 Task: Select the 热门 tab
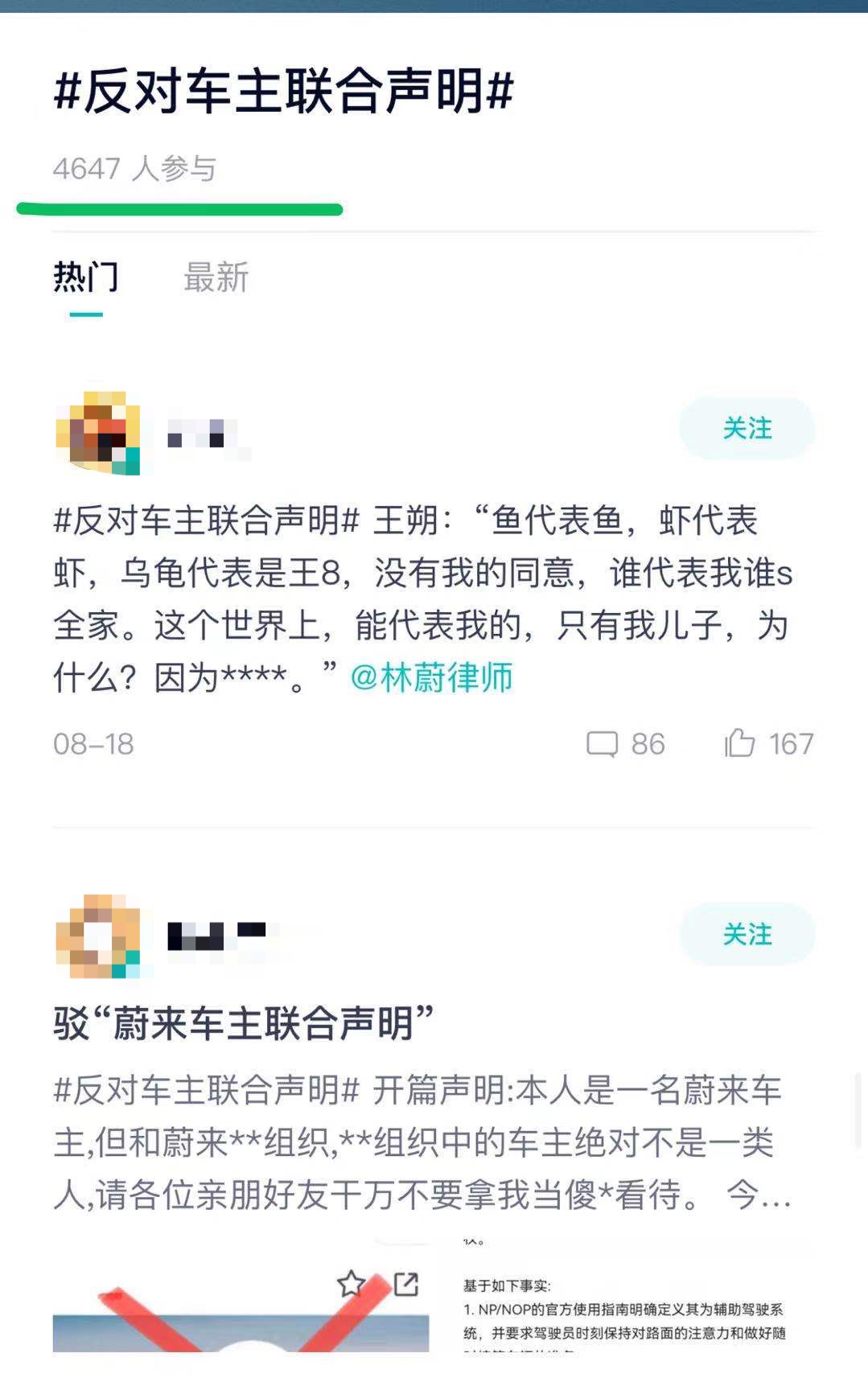[x=85, y=278]
